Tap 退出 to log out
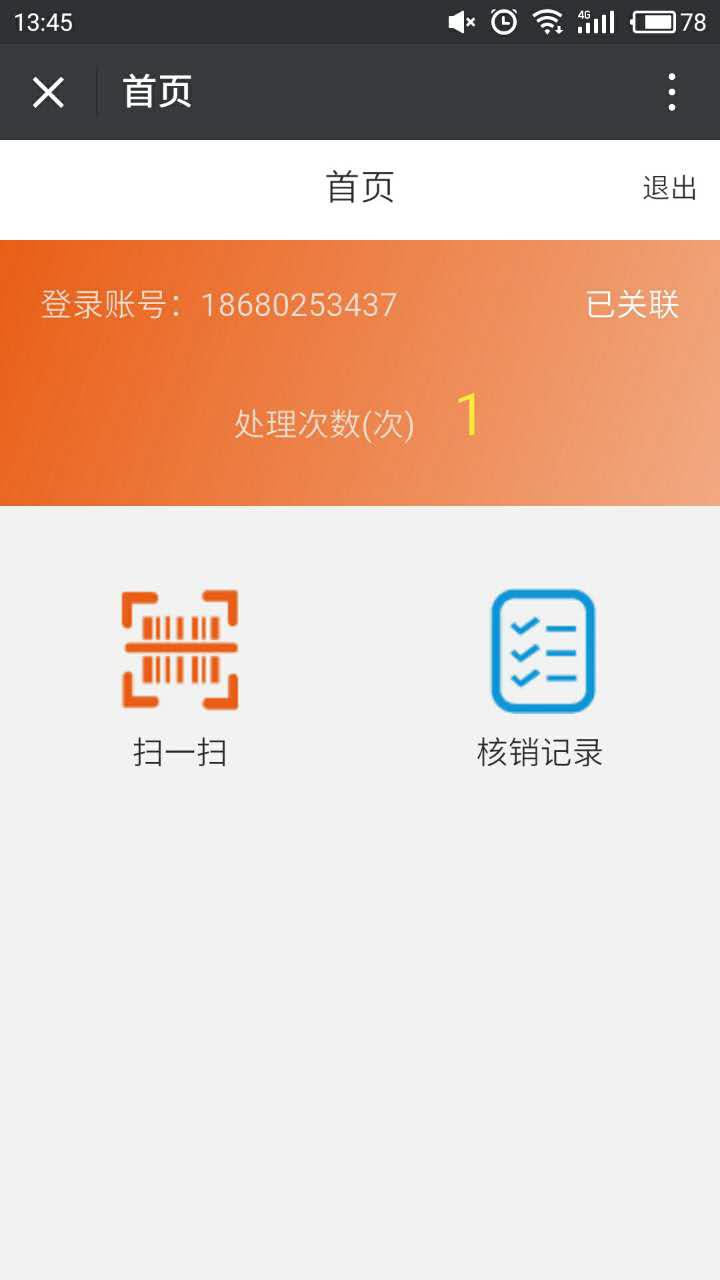720x1280 pixels. [x=669, y=188]
